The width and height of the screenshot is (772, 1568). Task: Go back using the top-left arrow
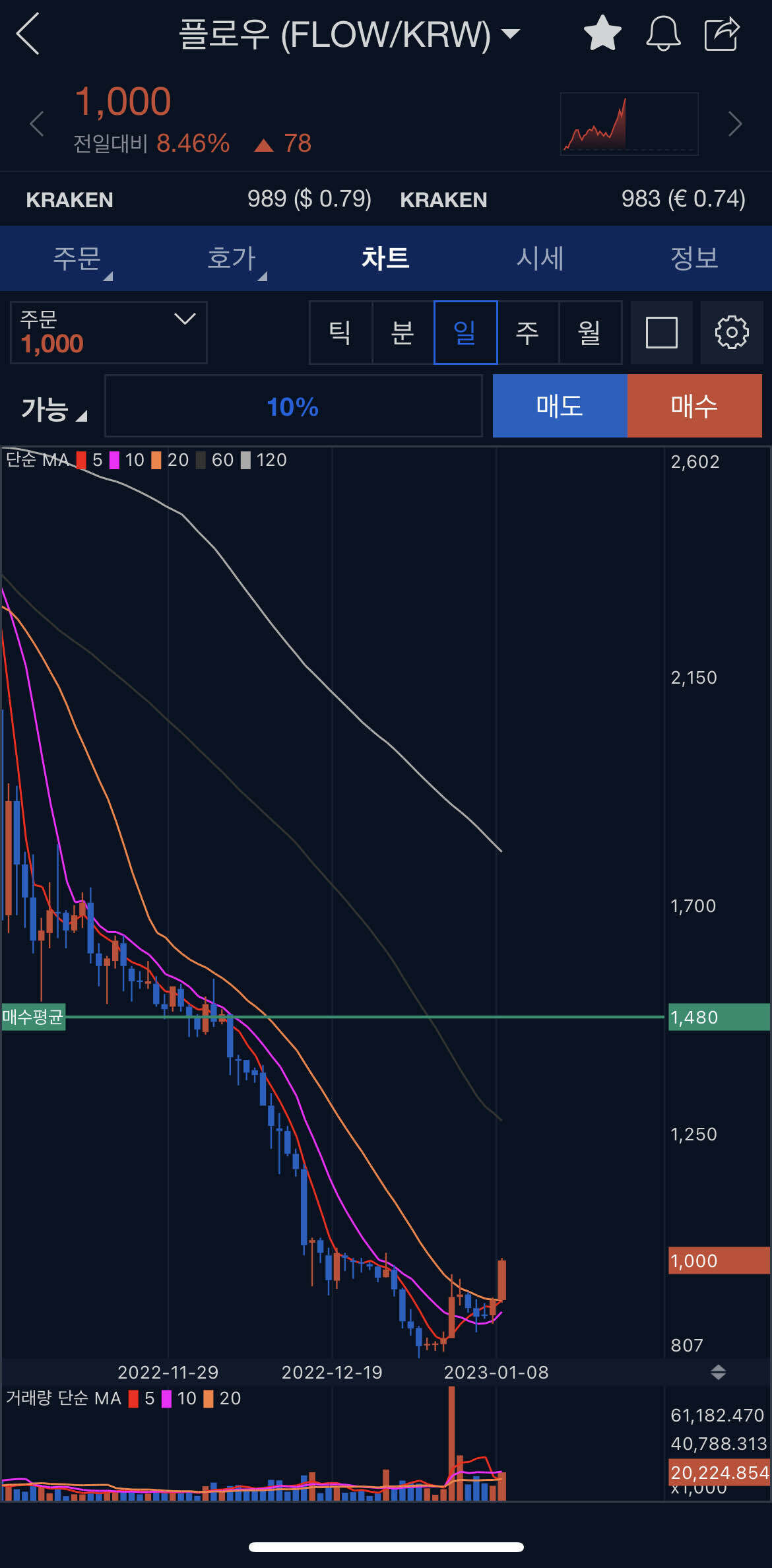28,33
